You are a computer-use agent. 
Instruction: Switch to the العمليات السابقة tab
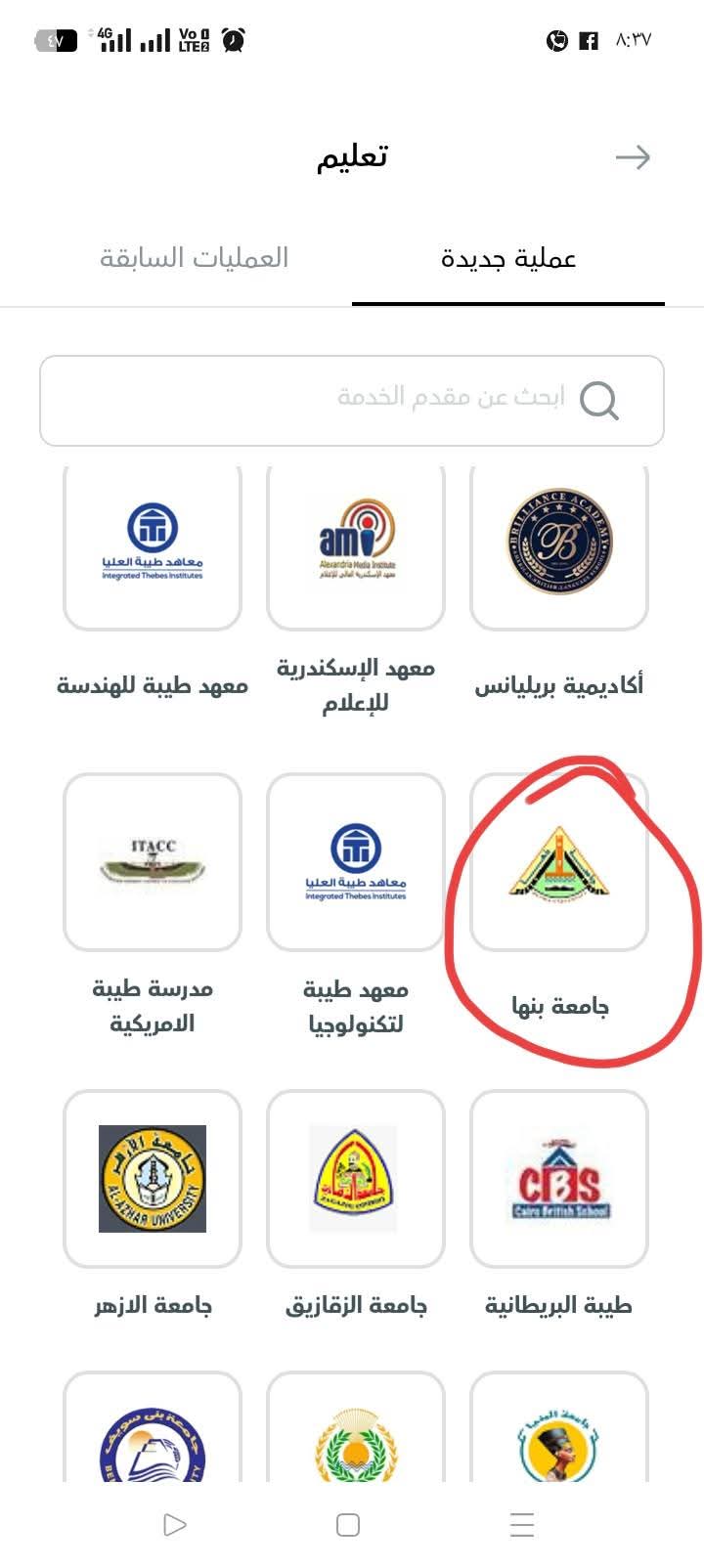195,258
